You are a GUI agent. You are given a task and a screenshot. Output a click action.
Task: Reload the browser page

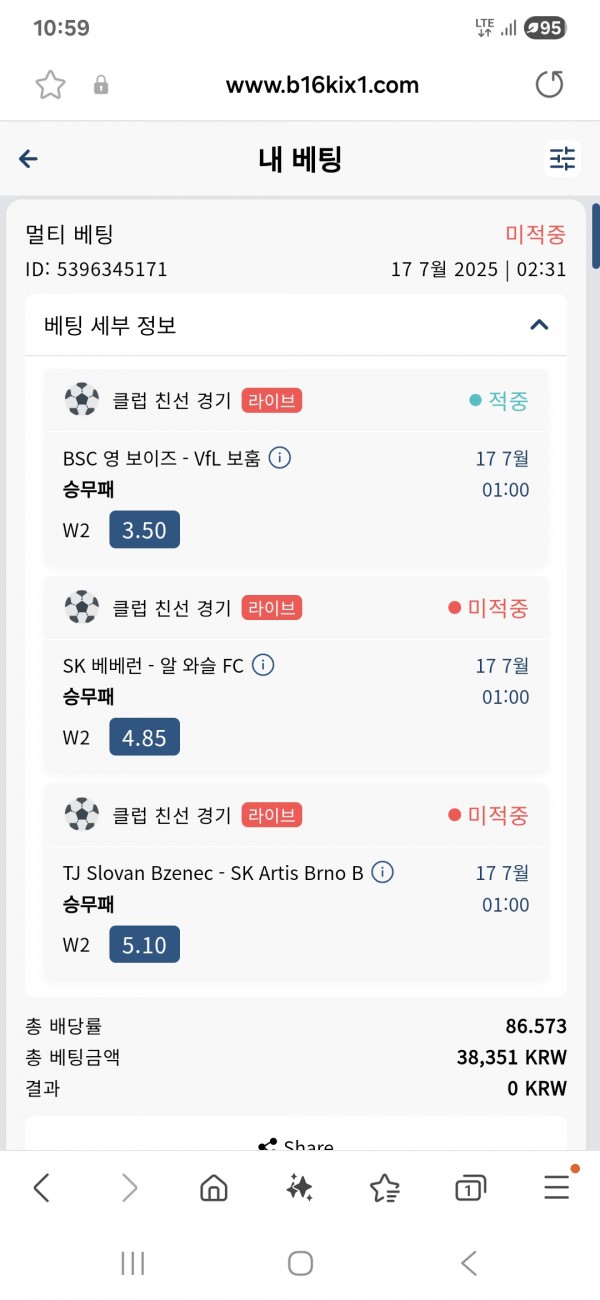[x=550, y=85]
